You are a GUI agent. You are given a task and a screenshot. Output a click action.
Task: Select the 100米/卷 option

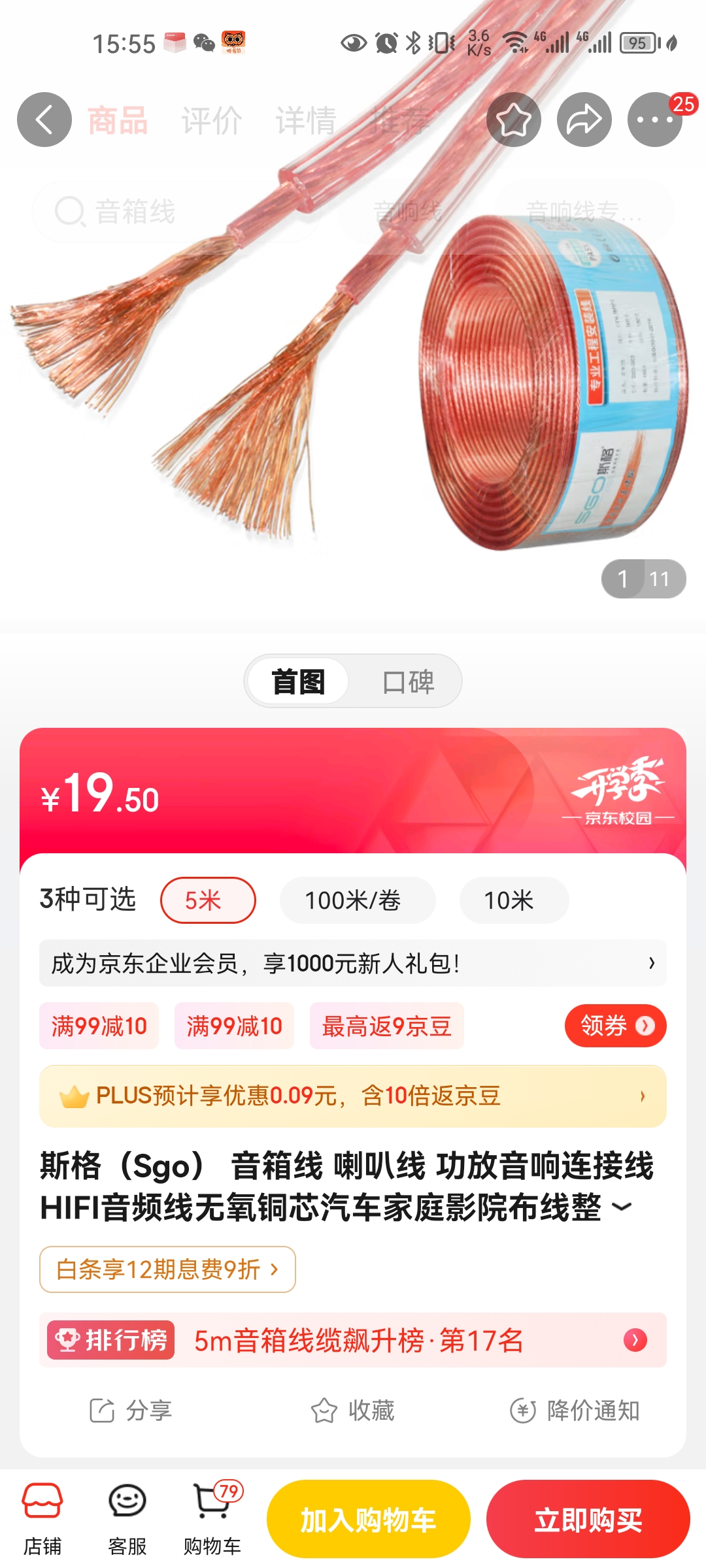point(353,900)
